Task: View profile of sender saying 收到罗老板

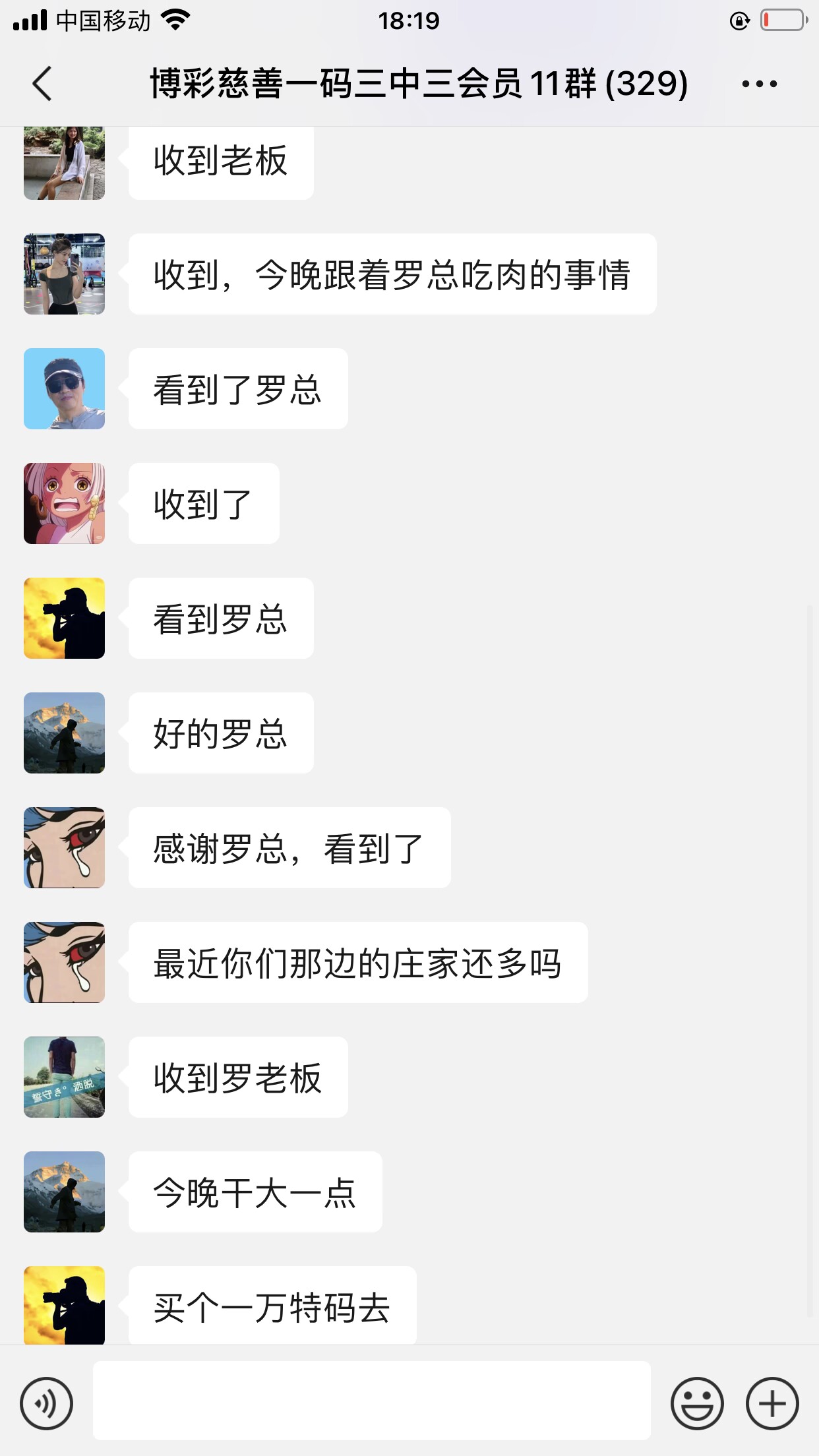Action: tap(65, 1077)
